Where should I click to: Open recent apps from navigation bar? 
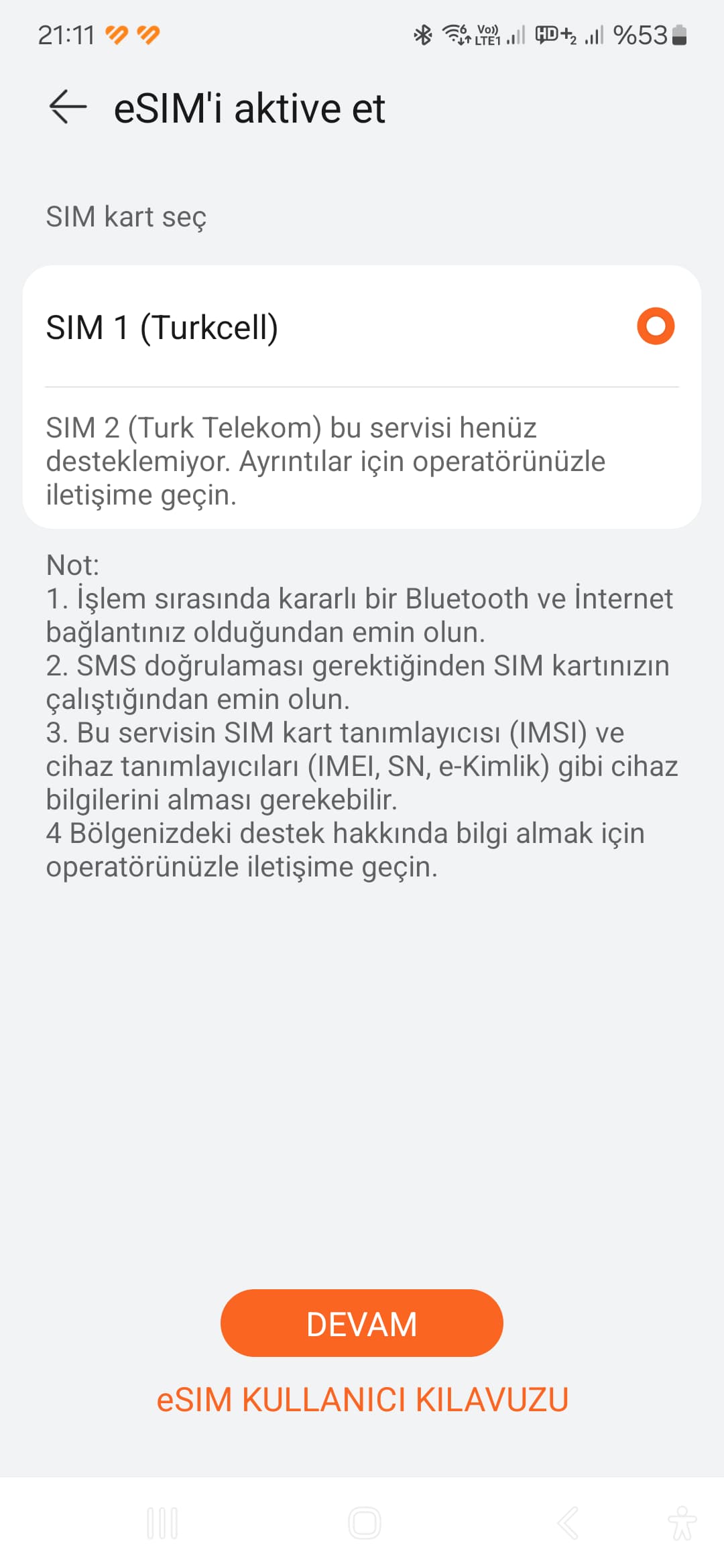pos(162,1523)
